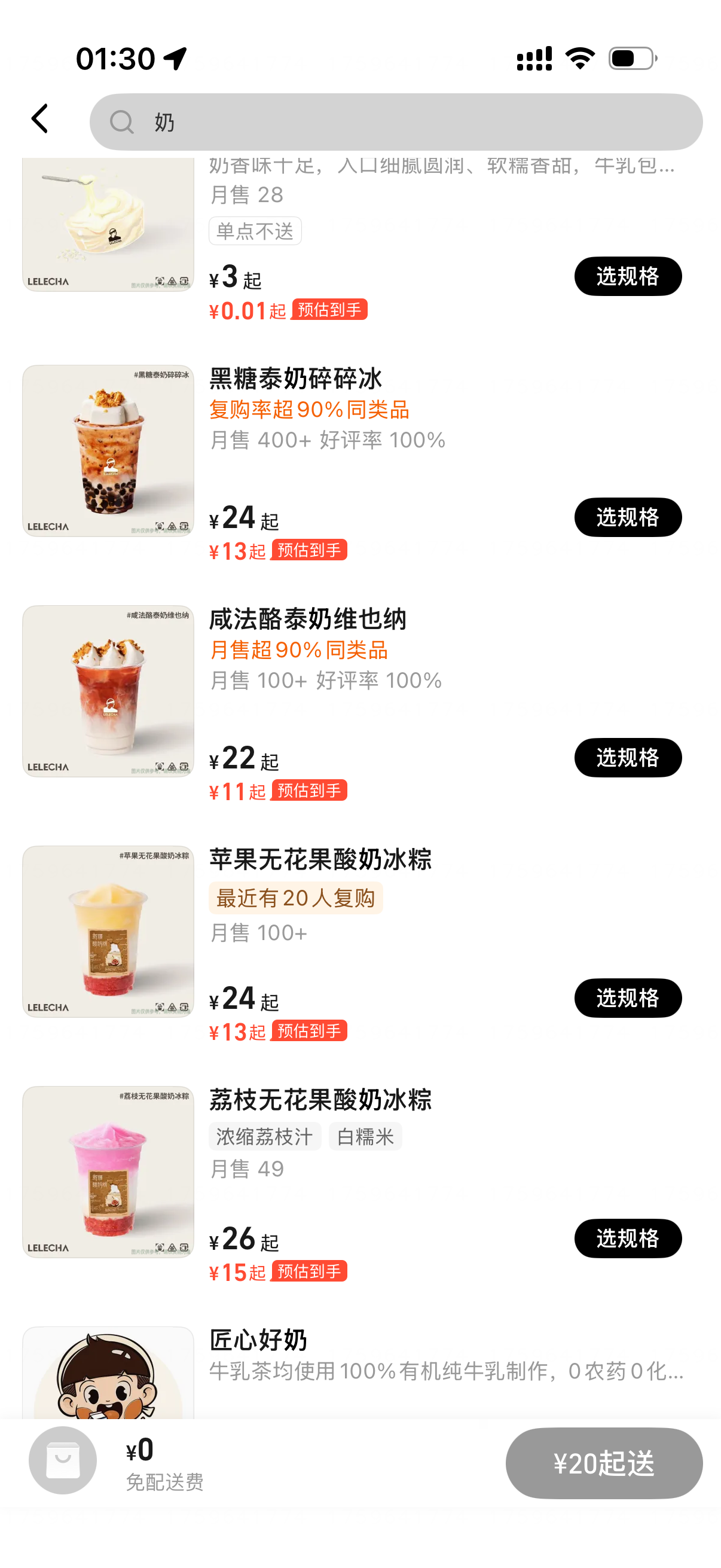Open the shopping bag cart icon
This screenshot has height=1568, width=721.
coord(63,1460)
